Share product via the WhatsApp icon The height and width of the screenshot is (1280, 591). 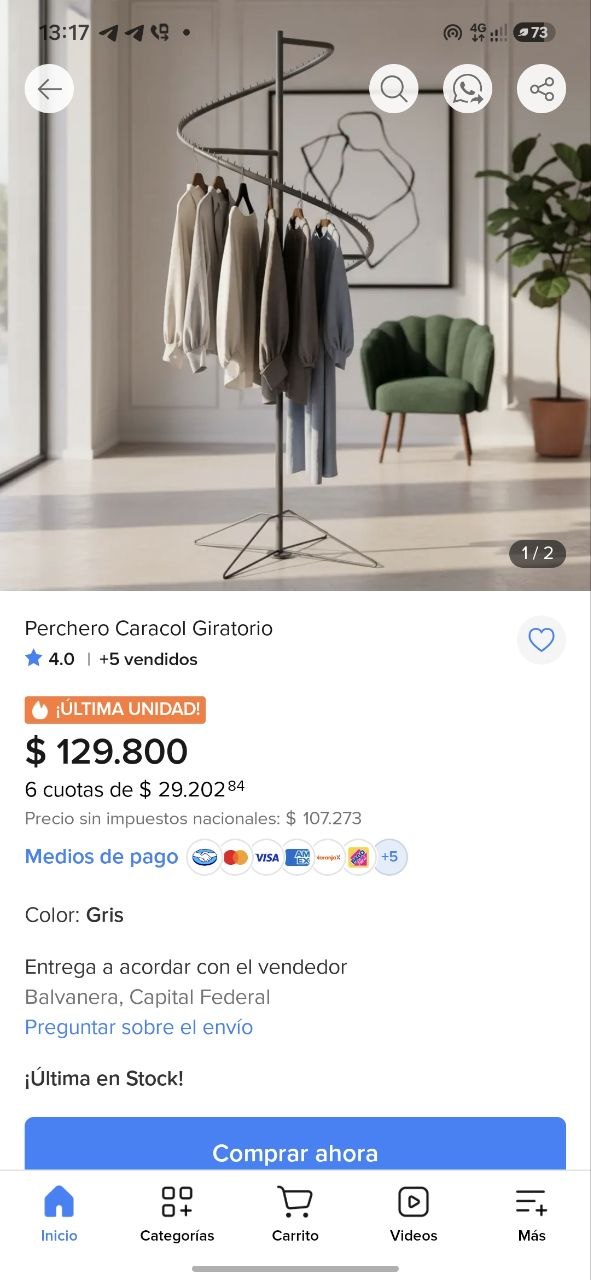468,89
